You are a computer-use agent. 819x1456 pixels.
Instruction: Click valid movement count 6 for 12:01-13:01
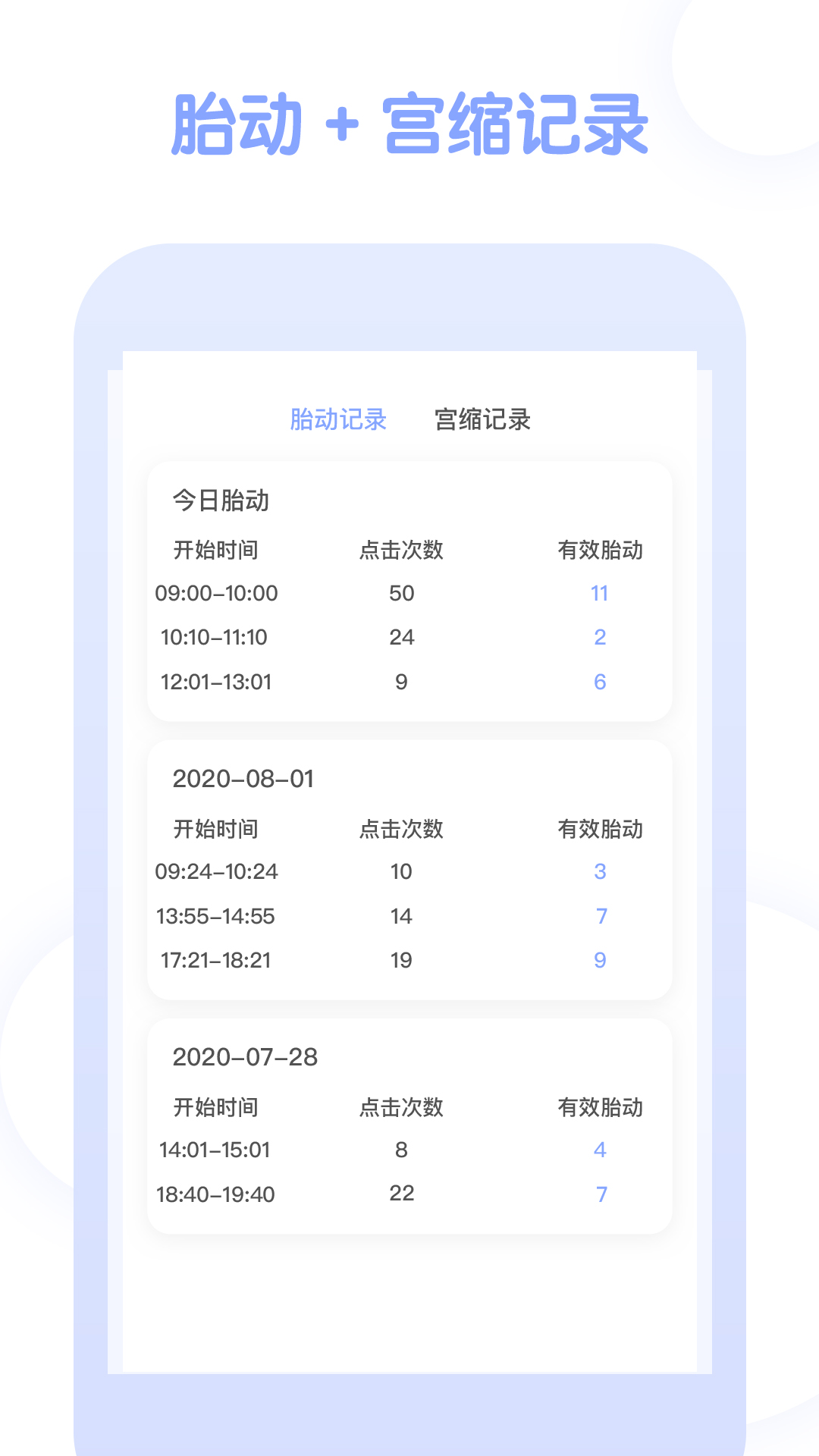[600, 682]
